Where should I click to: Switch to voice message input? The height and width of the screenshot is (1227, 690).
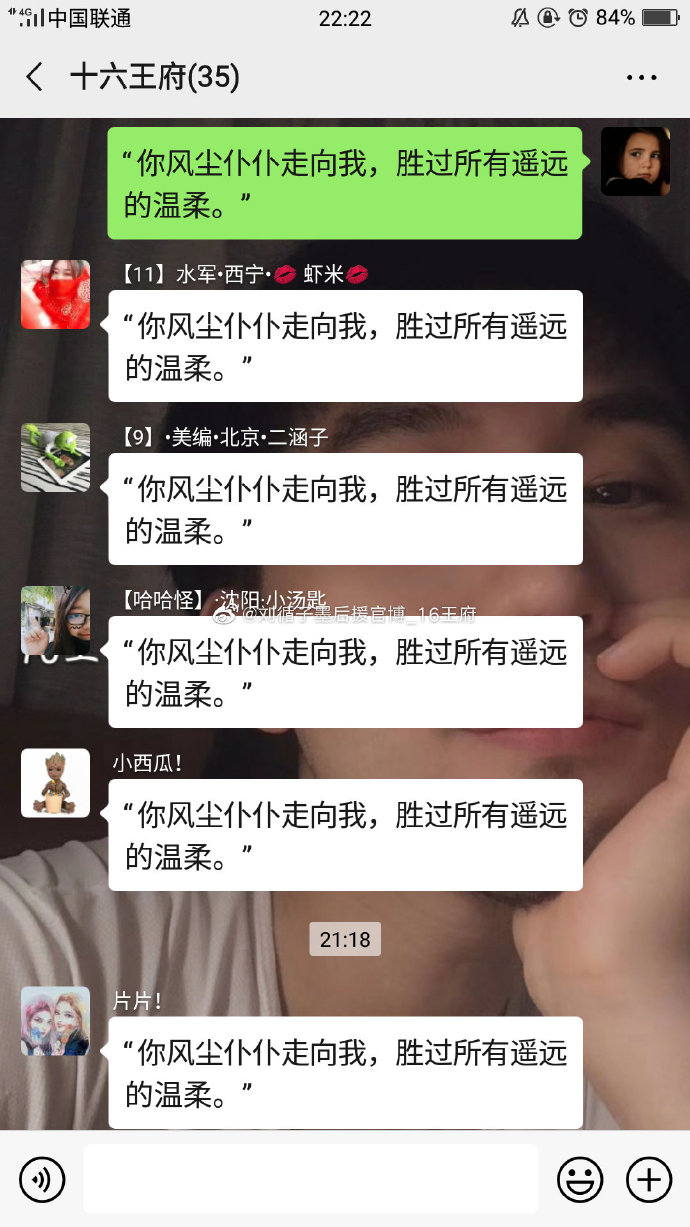click(x=42, y=1180)
